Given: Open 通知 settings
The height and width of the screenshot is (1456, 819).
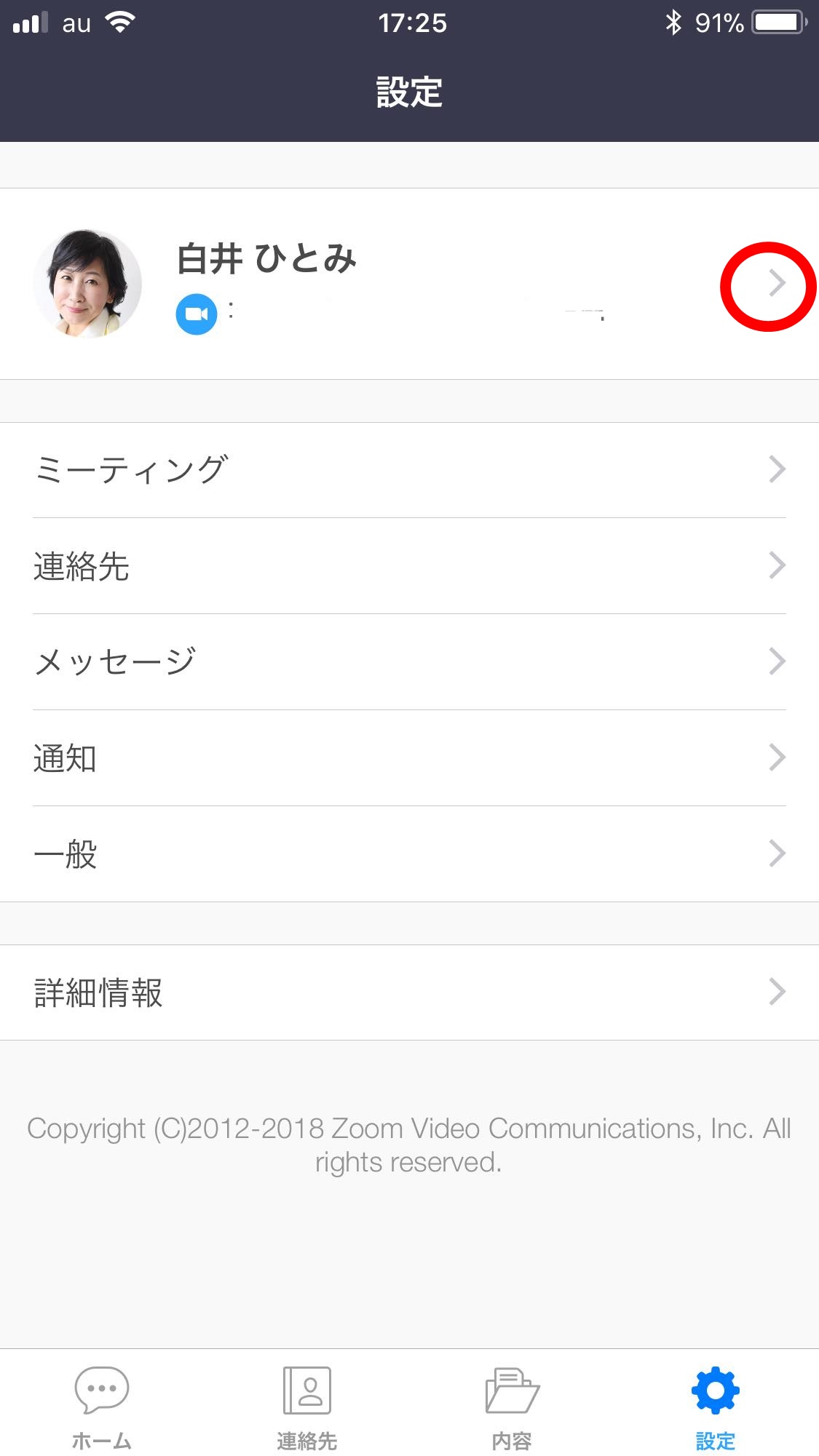Looking at the screenshot, I should coord(408,758).
